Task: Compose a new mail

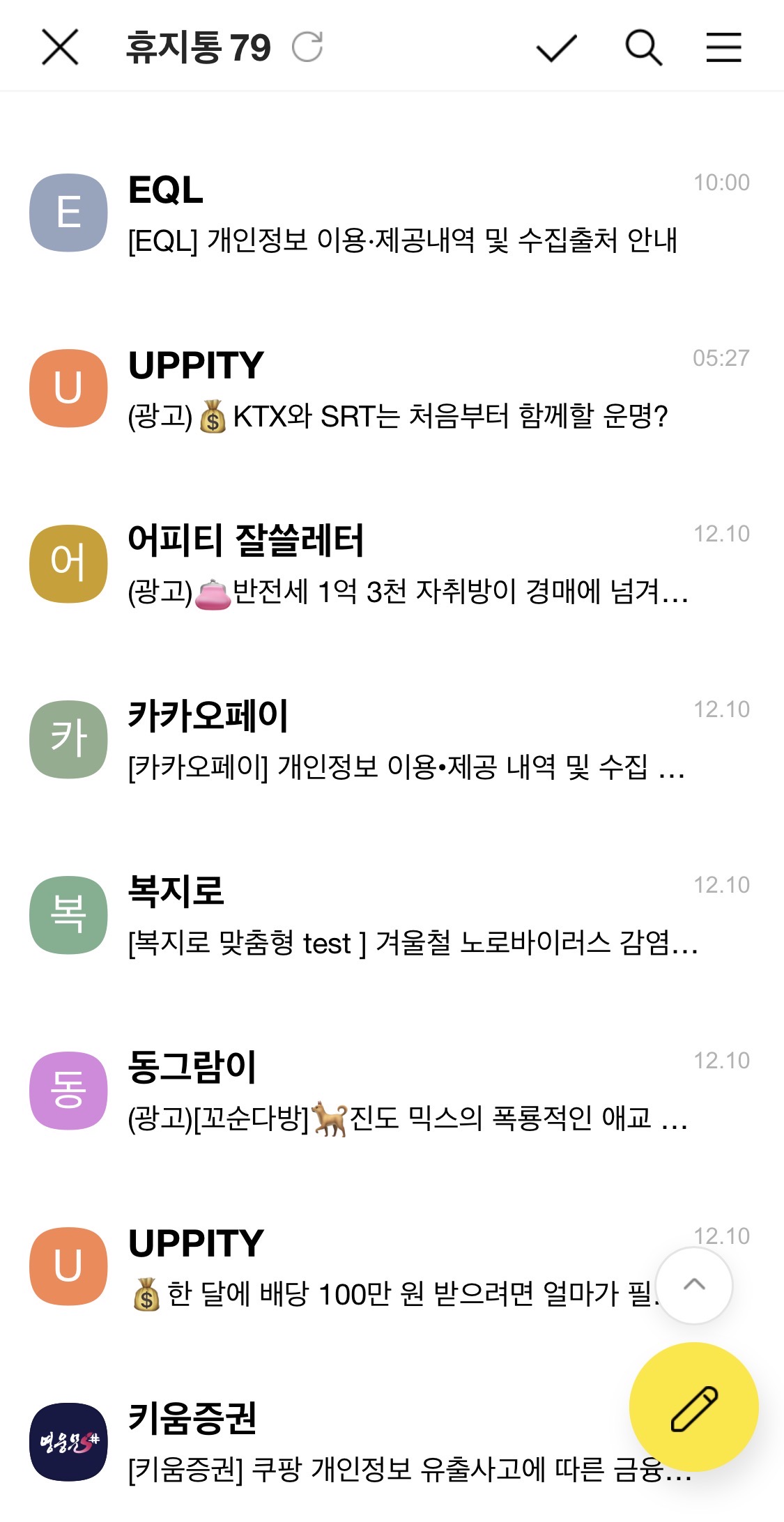Action: pyautogui.click(x=693, y=1408)
